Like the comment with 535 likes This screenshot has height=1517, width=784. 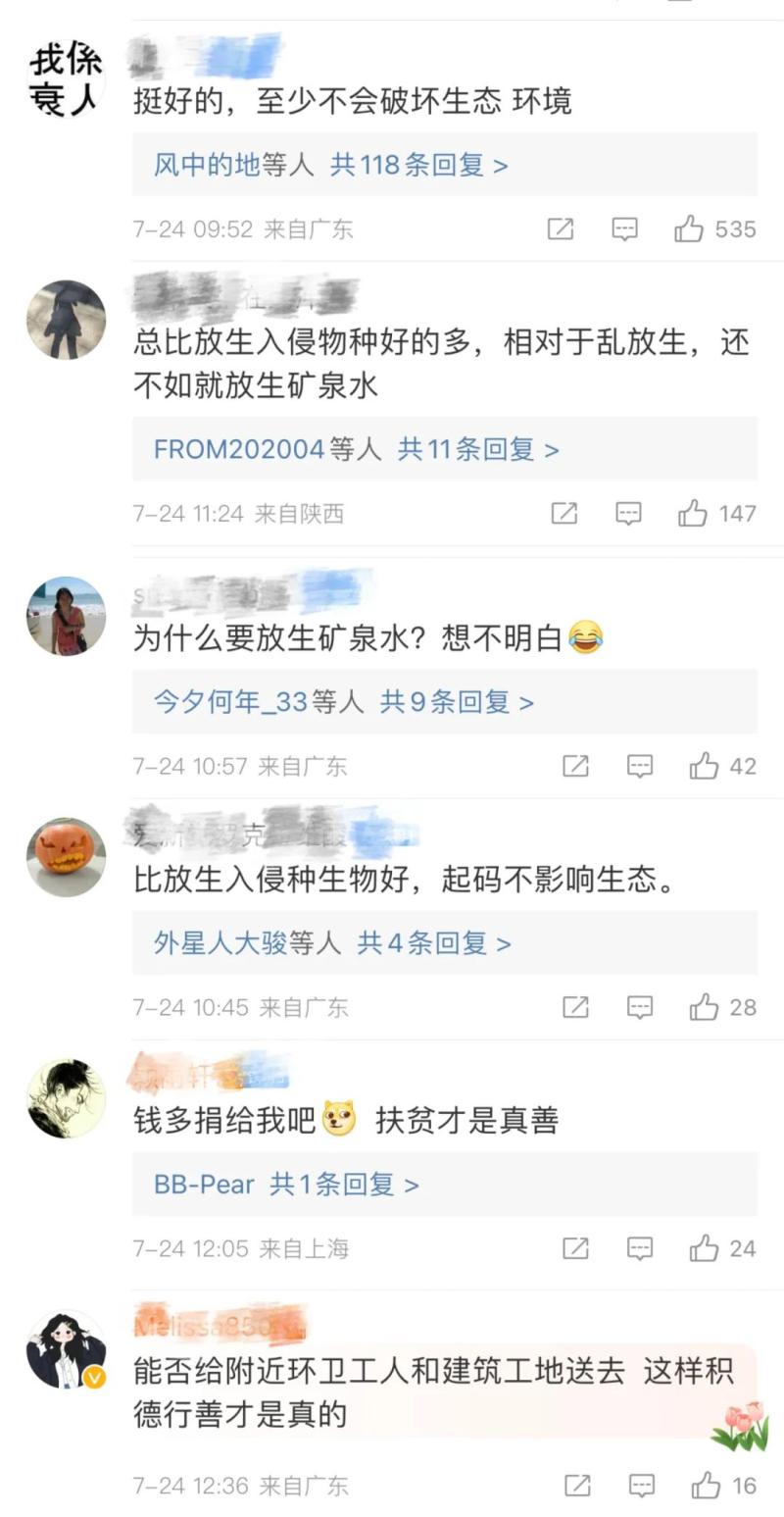689,229
